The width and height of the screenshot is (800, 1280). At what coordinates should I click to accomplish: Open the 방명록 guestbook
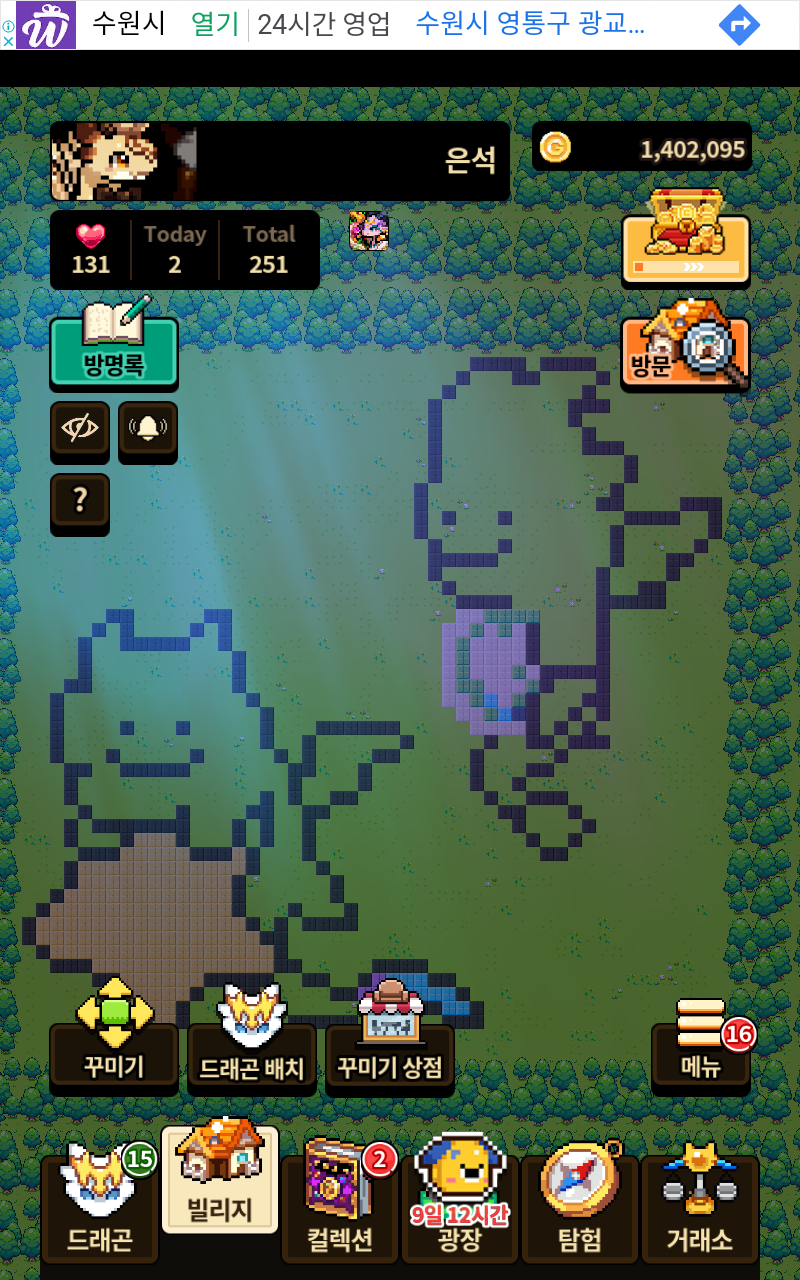click(114, 352)
